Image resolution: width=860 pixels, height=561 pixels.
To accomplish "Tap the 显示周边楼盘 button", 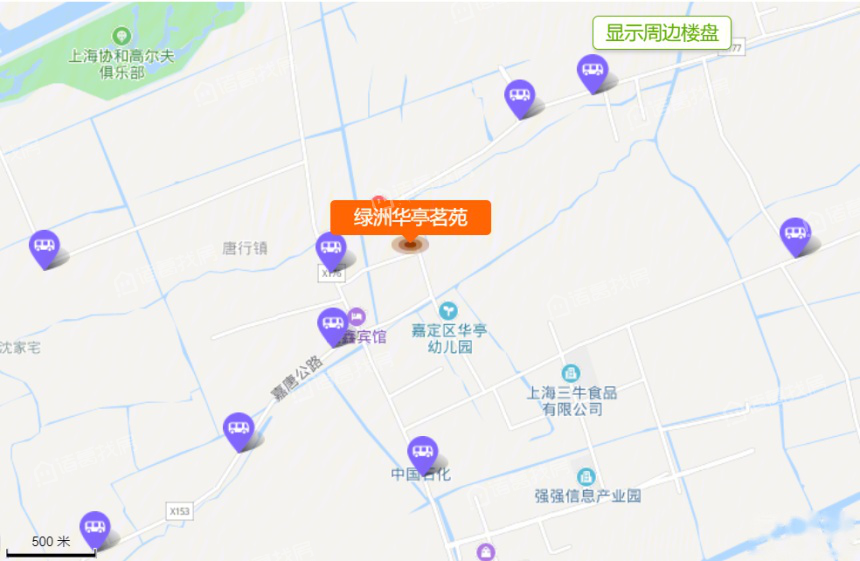I will pyautogui.click(x=661, y=33).
